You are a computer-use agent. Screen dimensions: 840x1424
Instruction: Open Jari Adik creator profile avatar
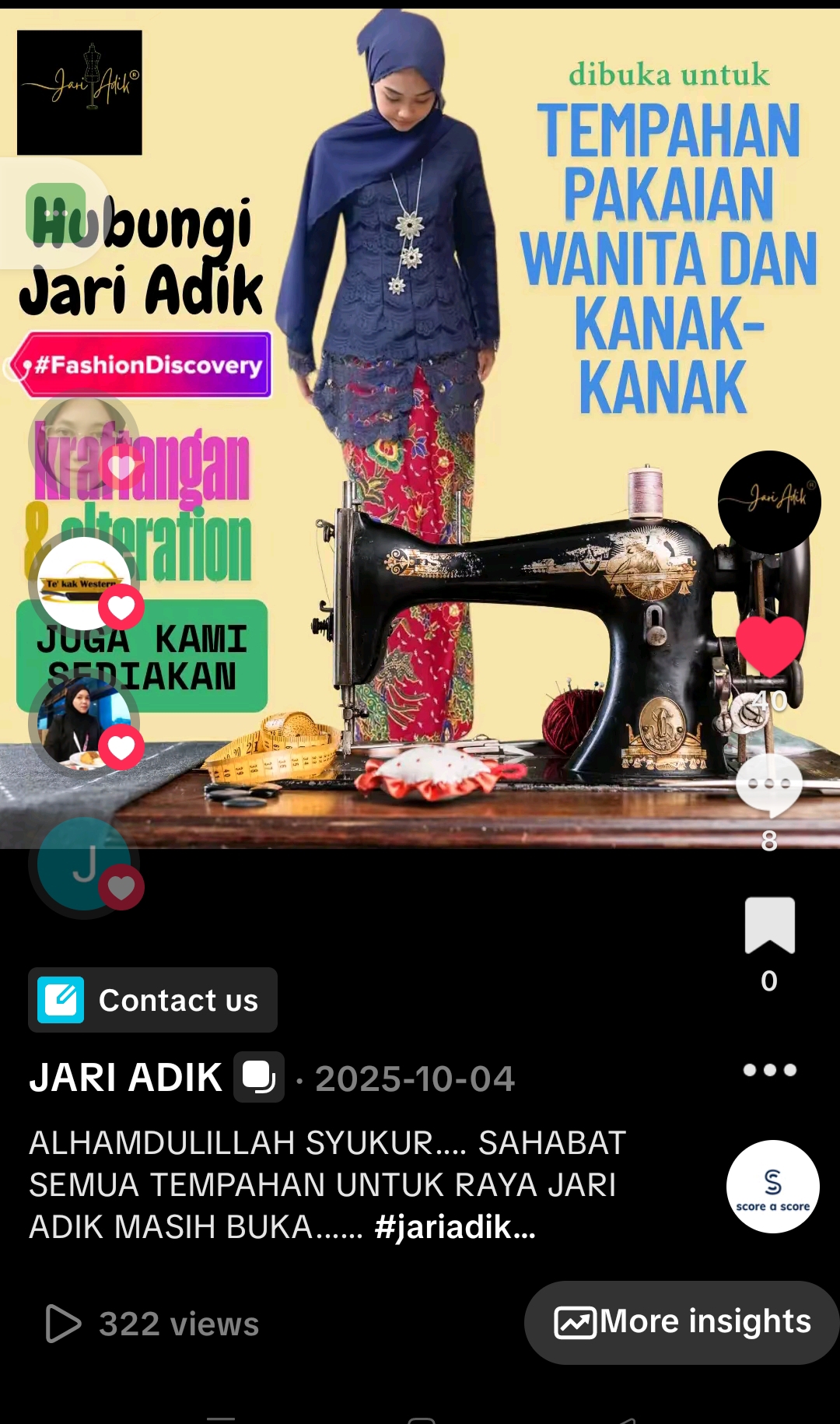coord(768,502)
